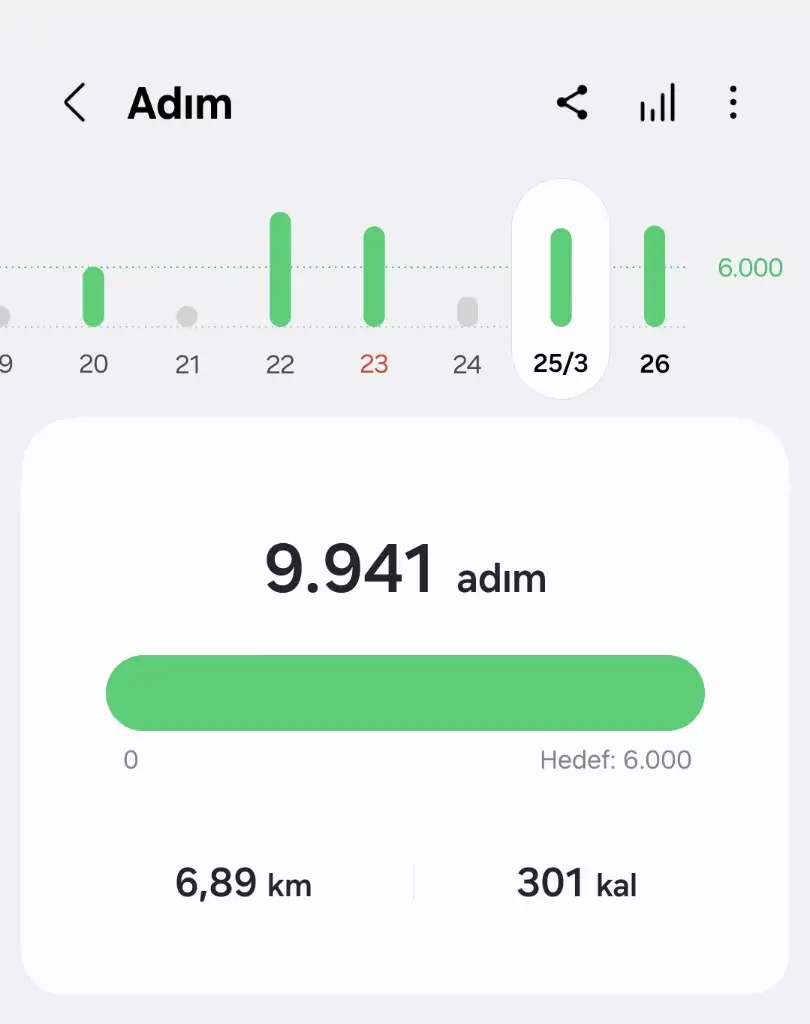Select day 20 in the chart
810x1024 pixels.
coord(93,298)
